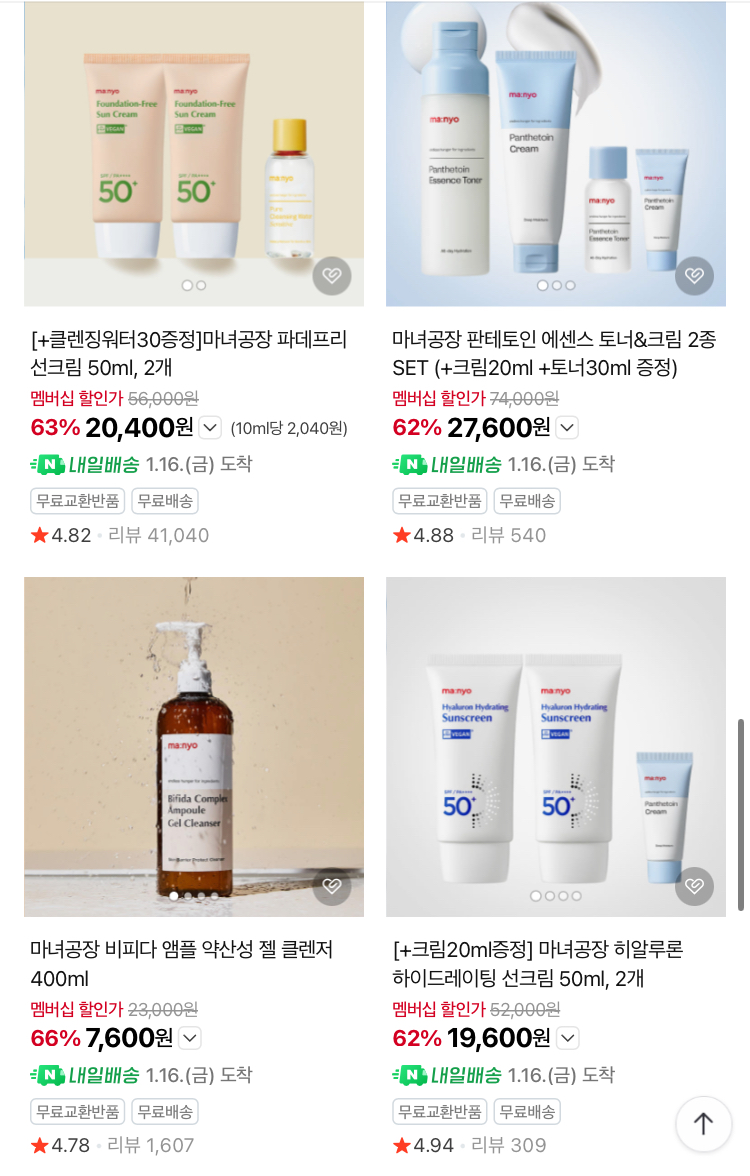Image resolution: width=750 pixels, height=1176 pixels.
Task: Expand price details next to 27,600원
Action: 568,428
